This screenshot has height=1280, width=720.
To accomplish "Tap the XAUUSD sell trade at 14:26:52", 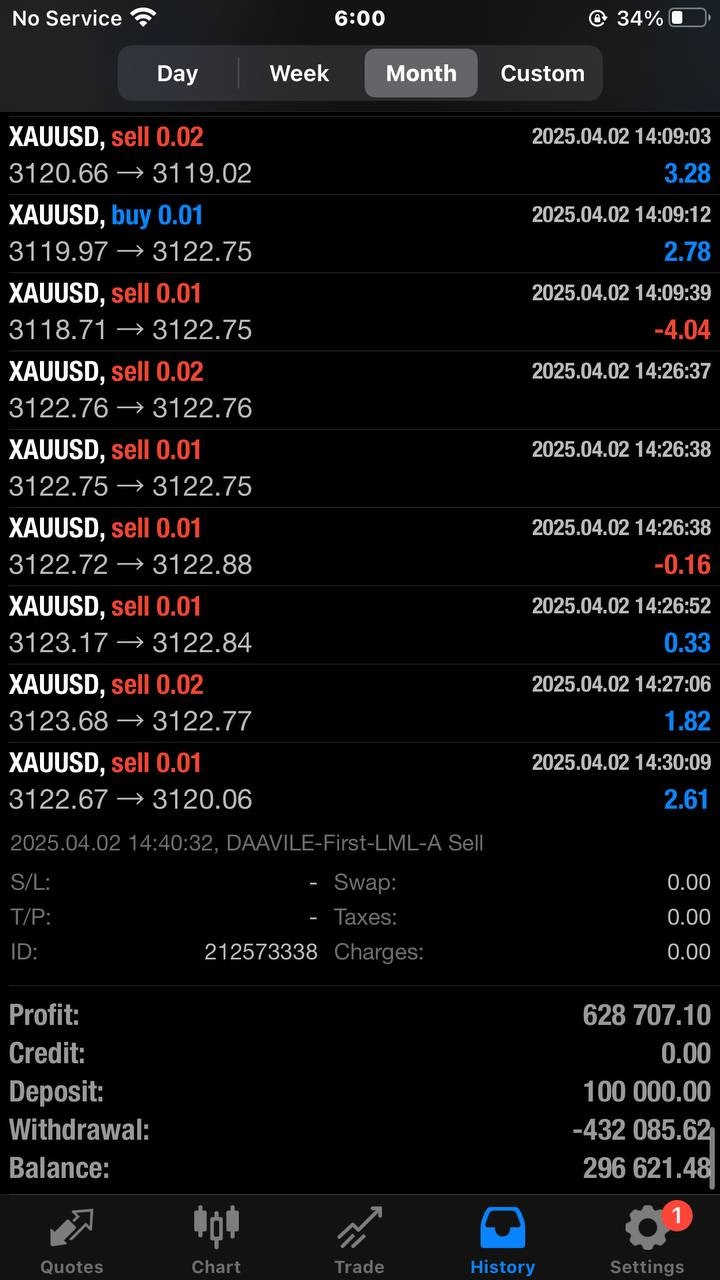I will pos(360,623).
